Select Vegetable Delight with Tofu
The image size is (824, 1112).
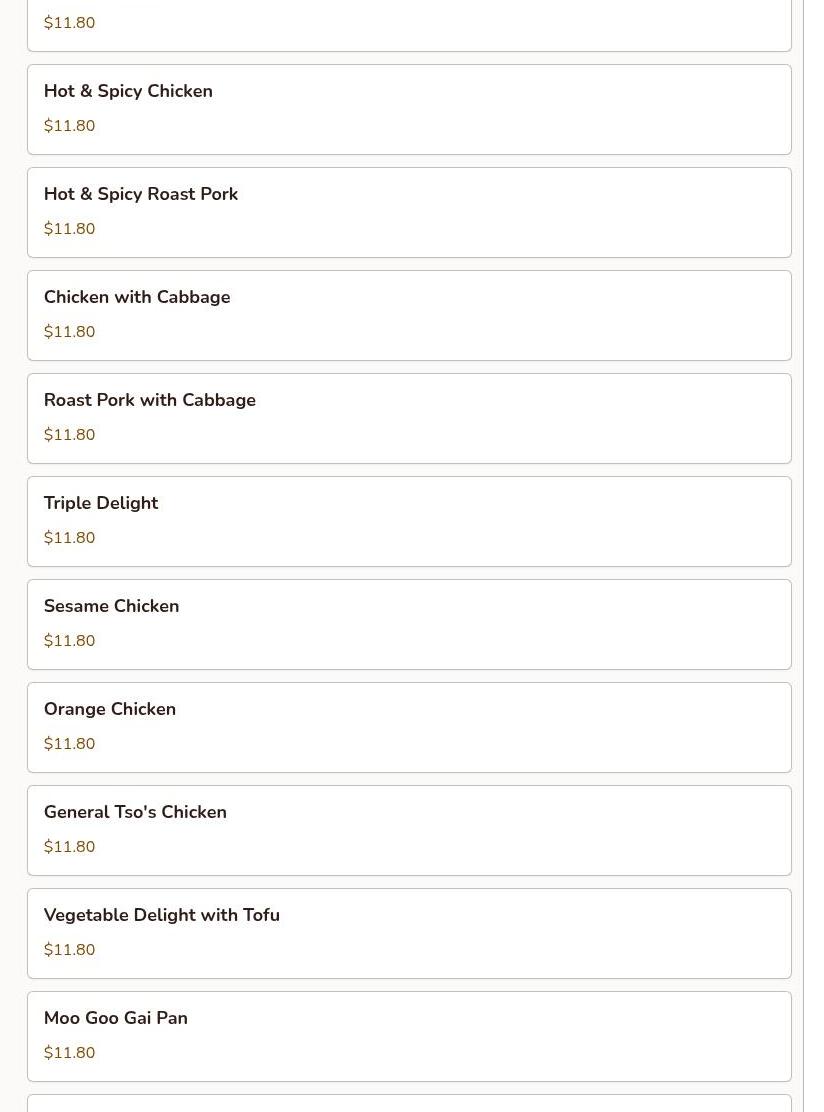[x=409, y=933]
